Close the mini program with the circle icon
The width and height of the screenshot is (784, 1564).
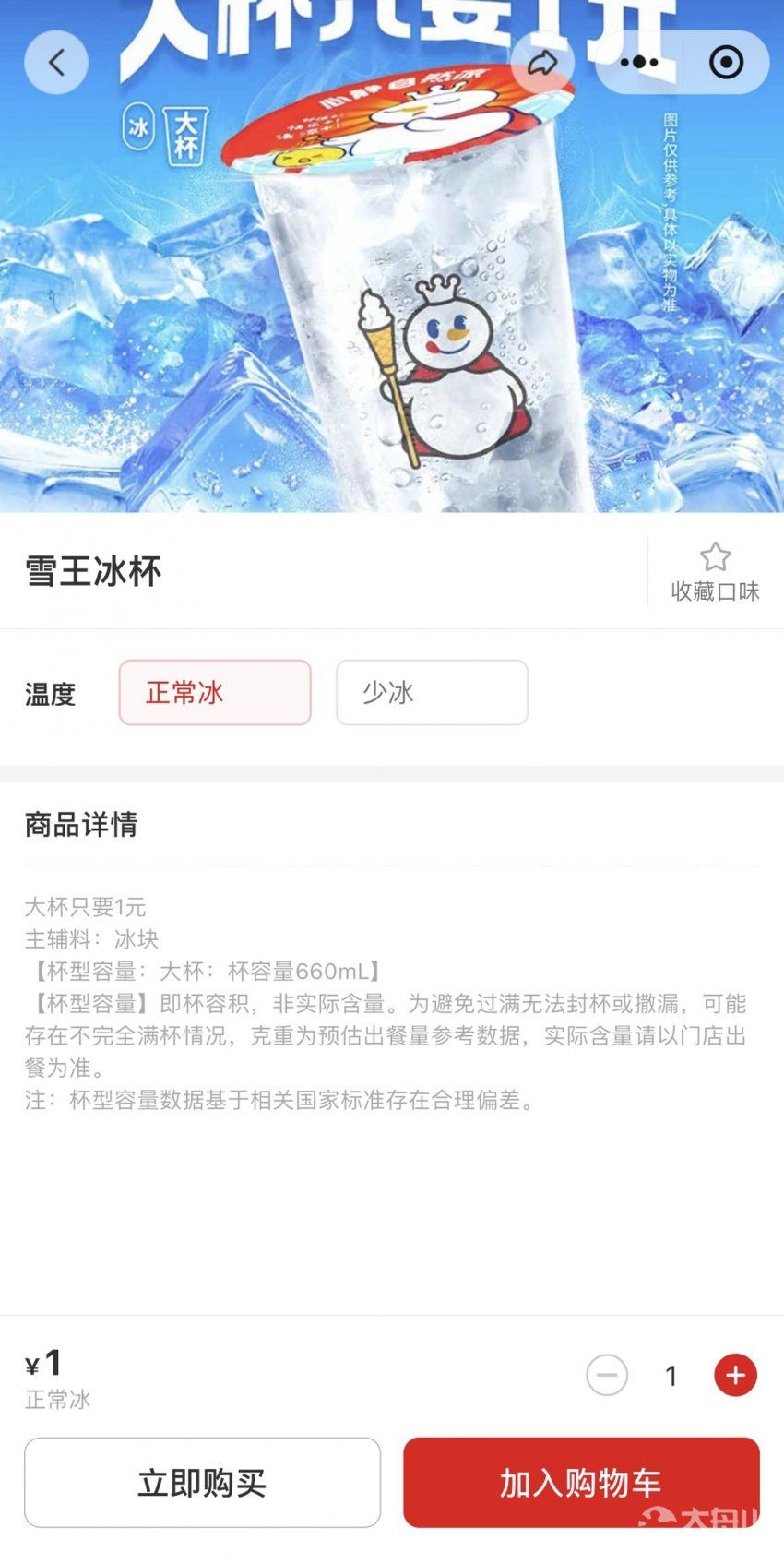(726, 63)
